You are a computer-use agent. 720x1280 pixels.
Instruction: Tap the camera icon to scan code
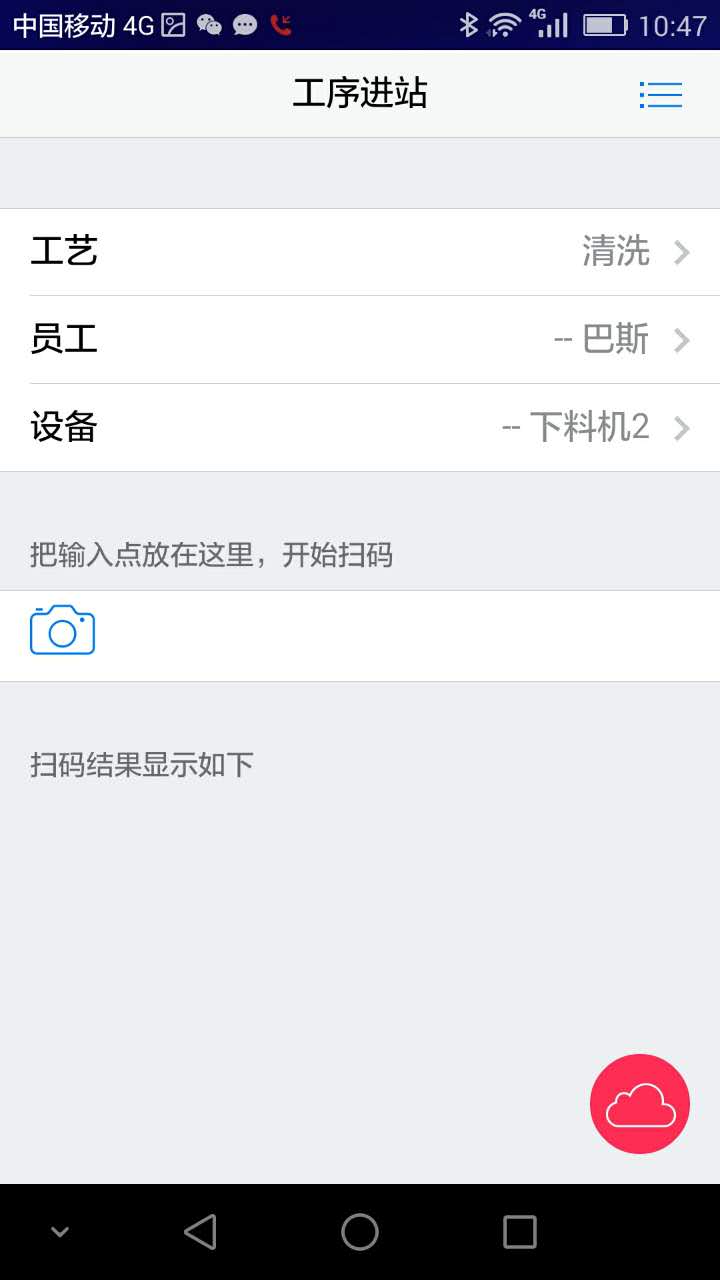click(x=62, y=630)
